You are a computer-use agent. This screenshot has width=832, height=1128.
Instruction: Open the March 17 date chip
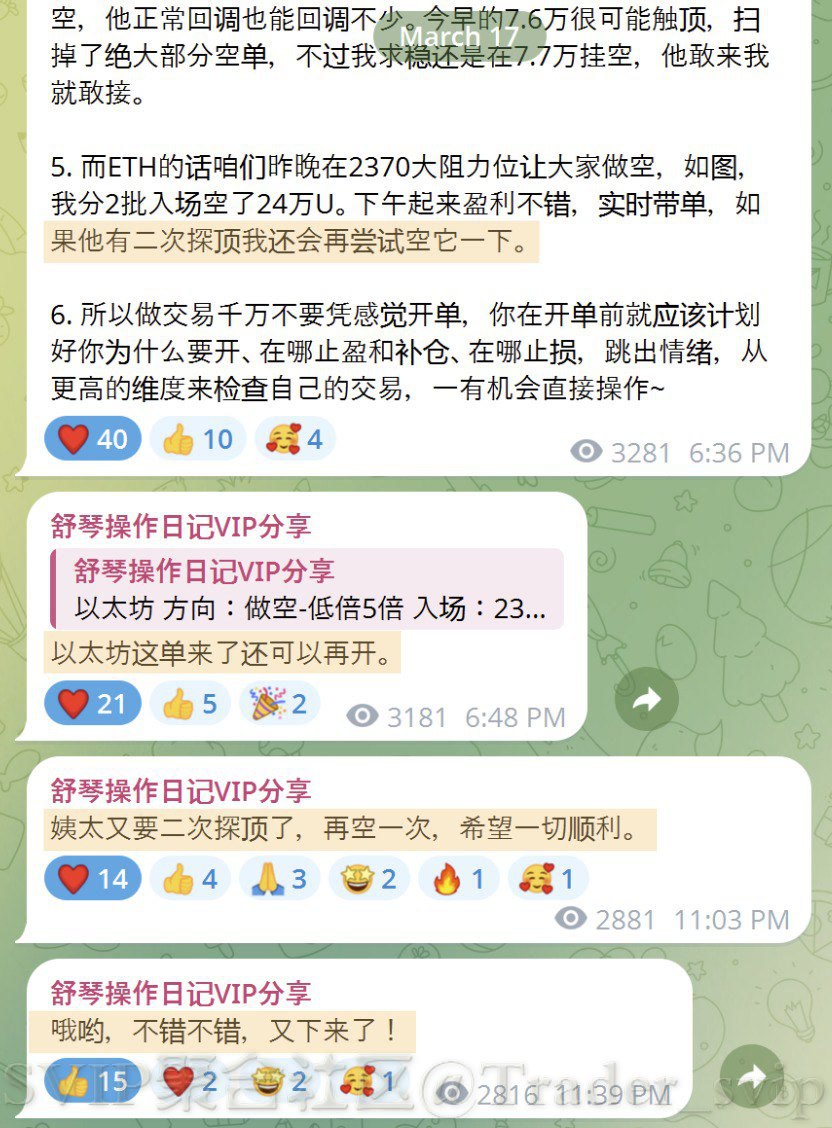458,38
